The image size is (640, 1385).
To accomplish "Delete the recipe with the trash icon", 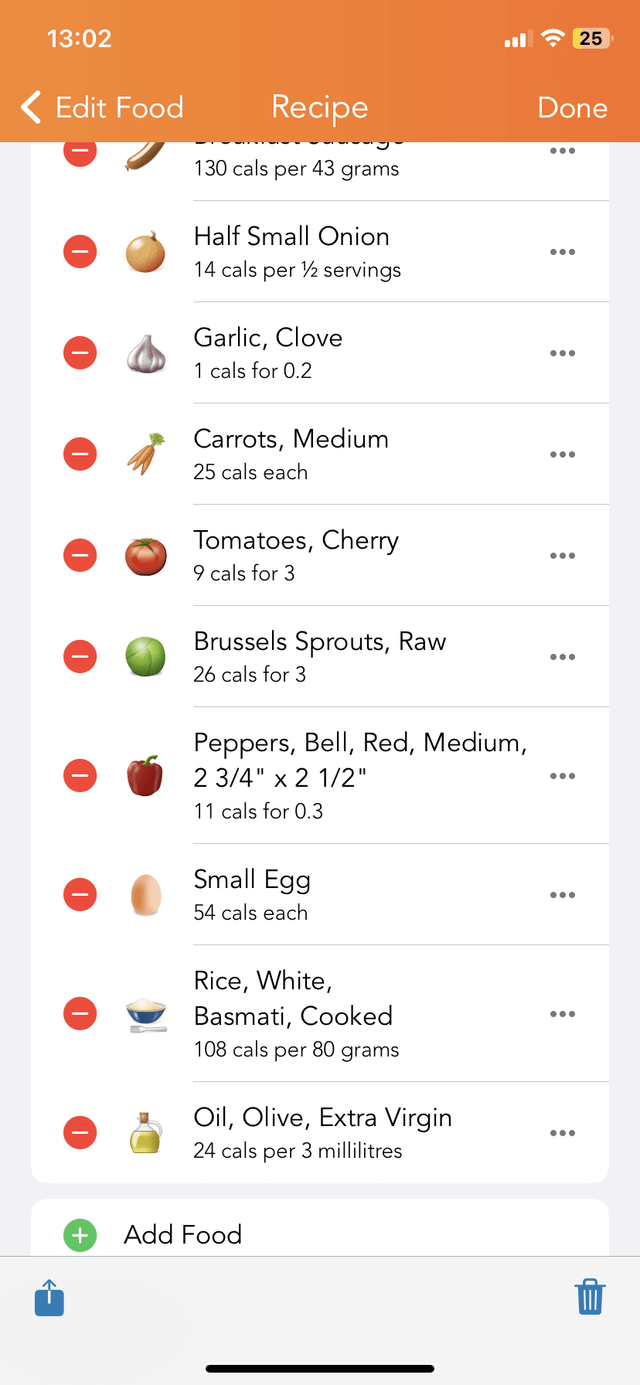I will click(590, 1297).
